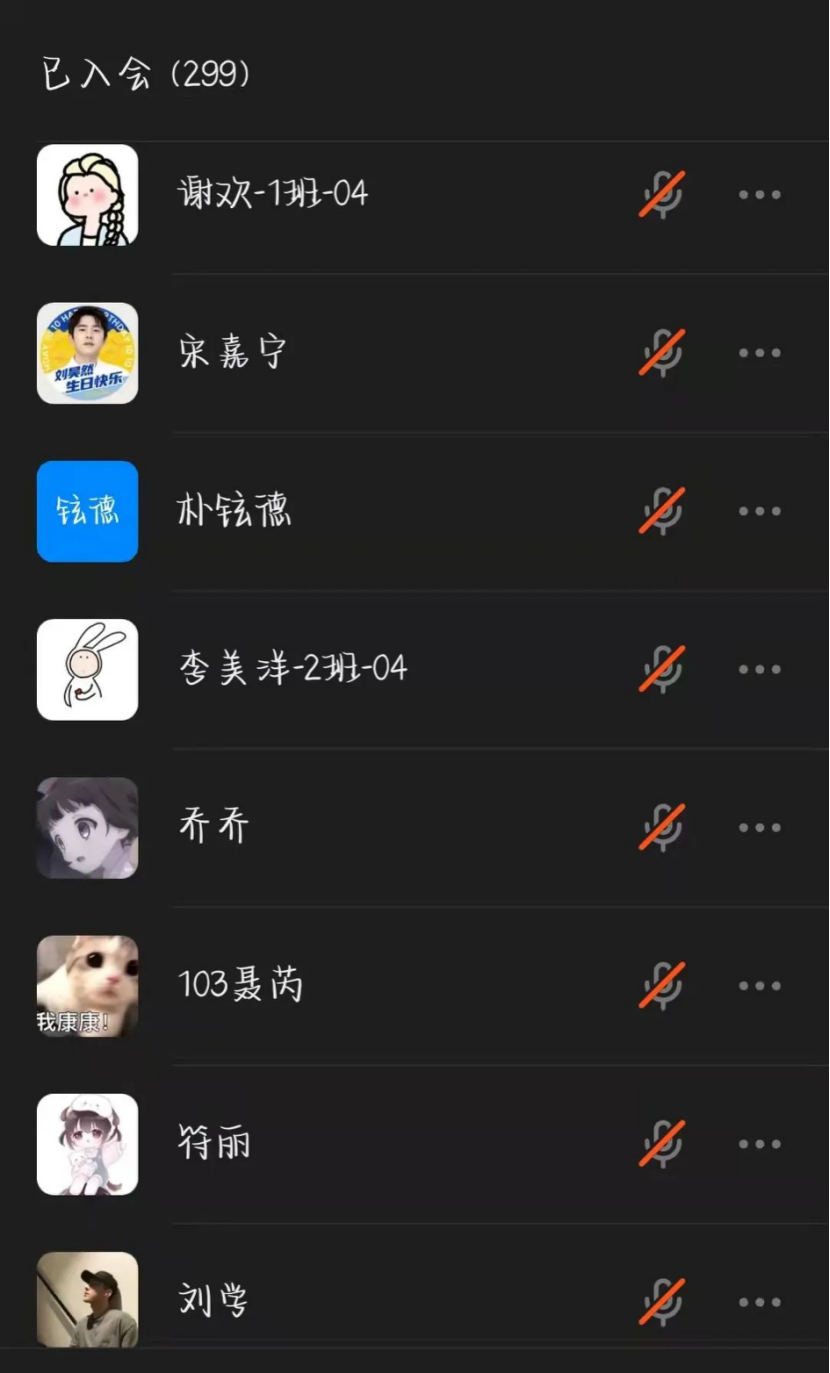
Task: Open the three-dot menu for 宋嘉宁
Action: 760,353
